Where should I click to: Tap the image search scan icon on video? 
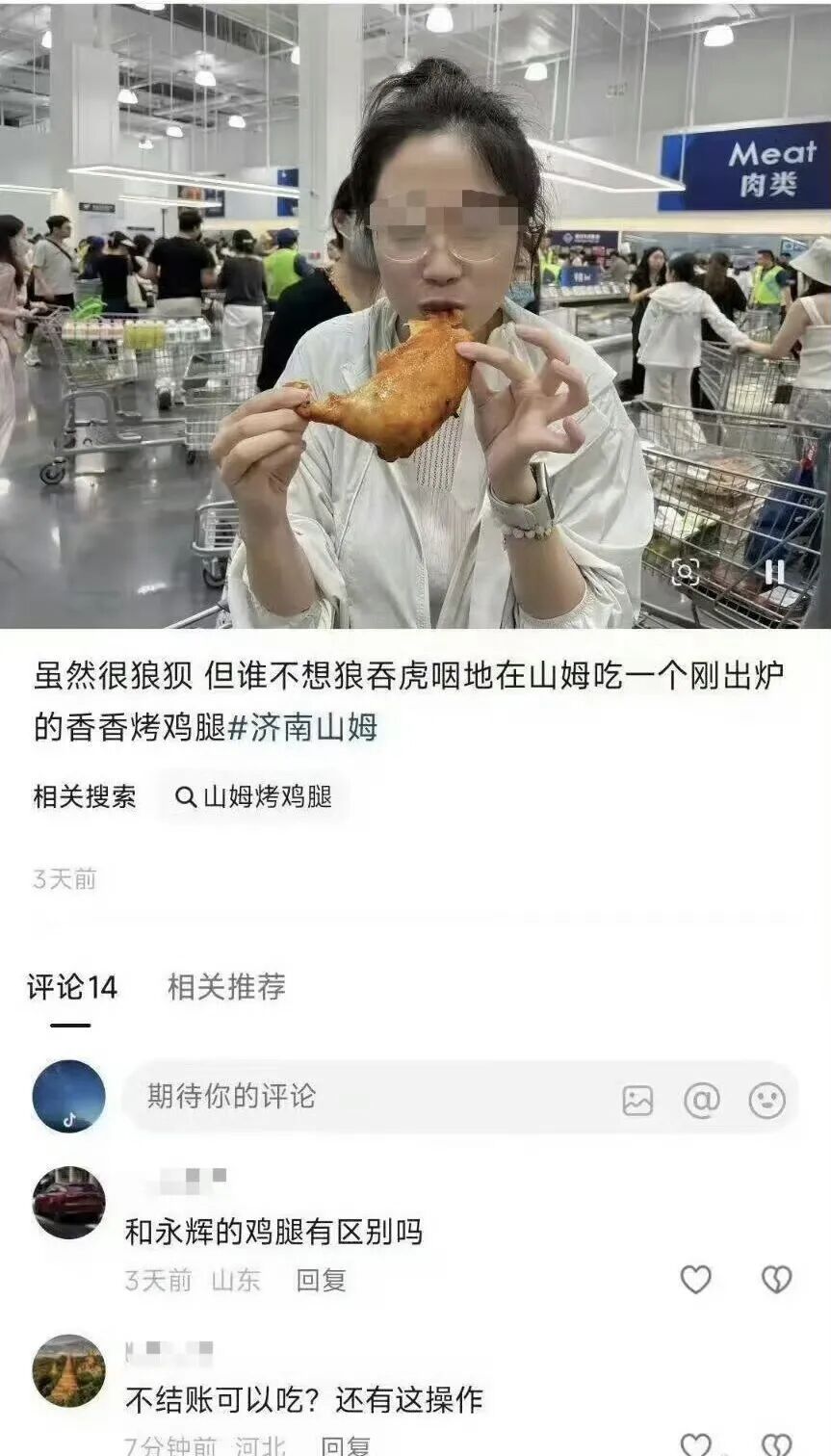coord(685,572)
